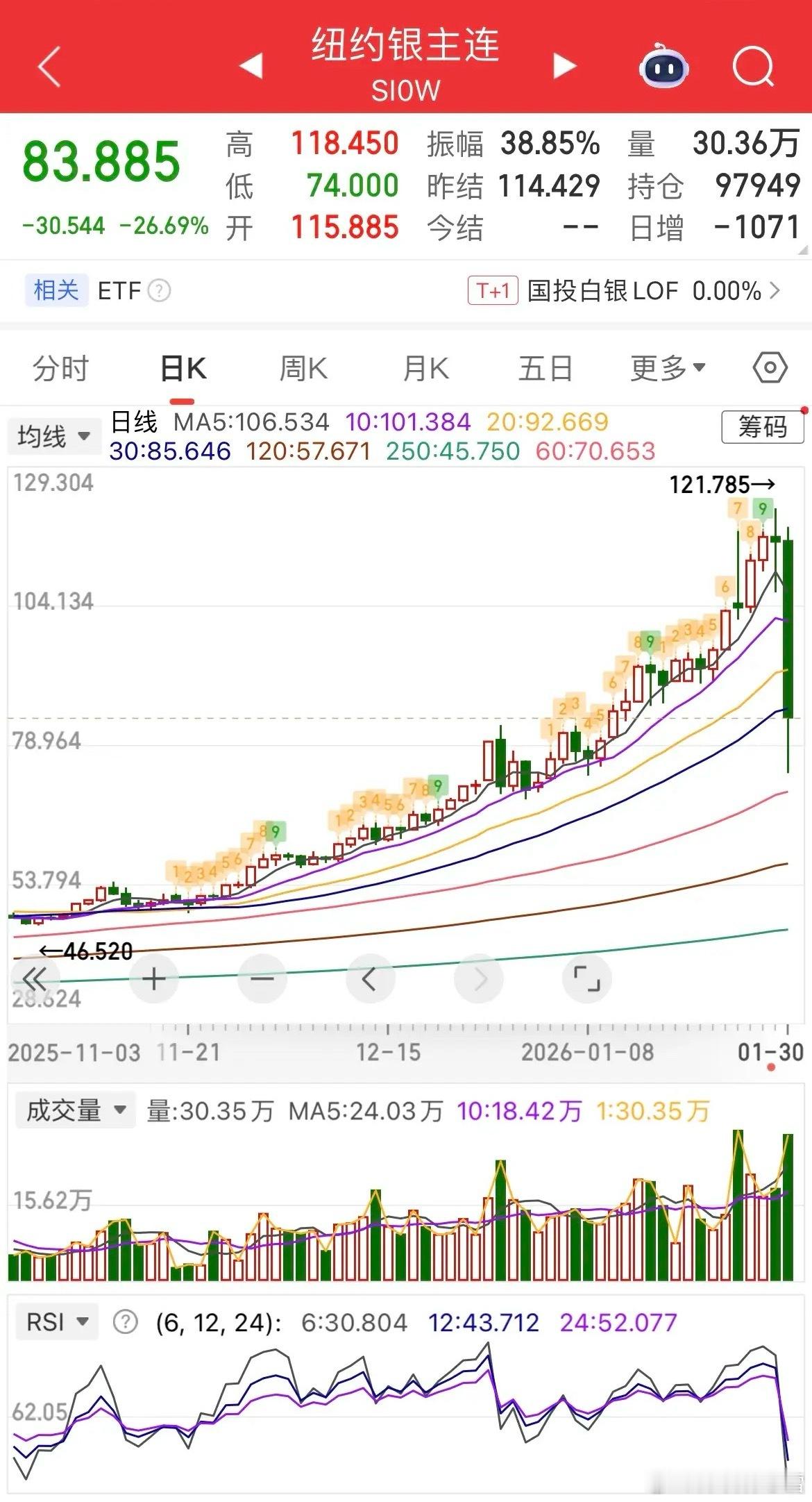Open the 均线 indicator dropdown

(x=53, y=437)
